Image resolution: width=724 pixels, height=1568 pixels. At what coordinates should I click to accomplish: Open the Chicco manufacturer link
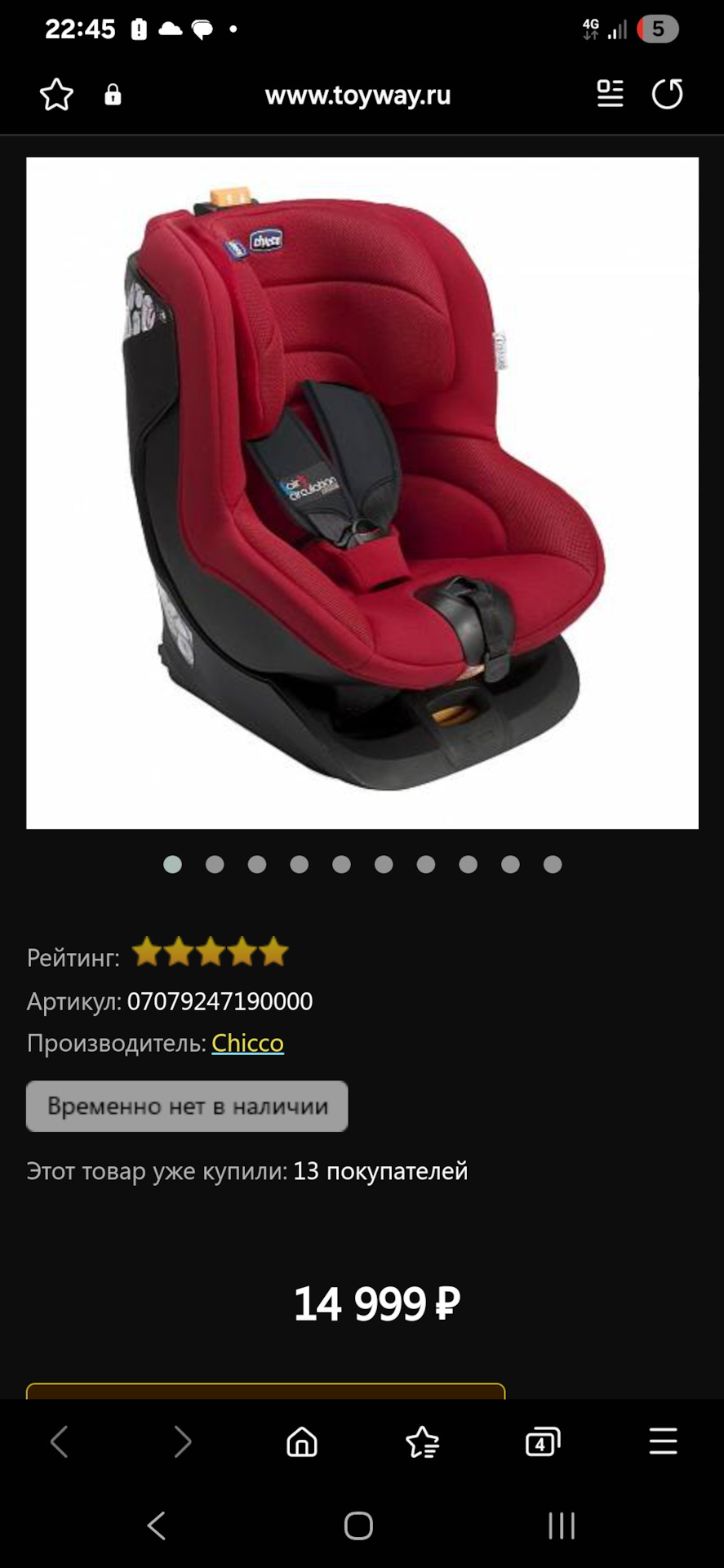[247, 1043]
